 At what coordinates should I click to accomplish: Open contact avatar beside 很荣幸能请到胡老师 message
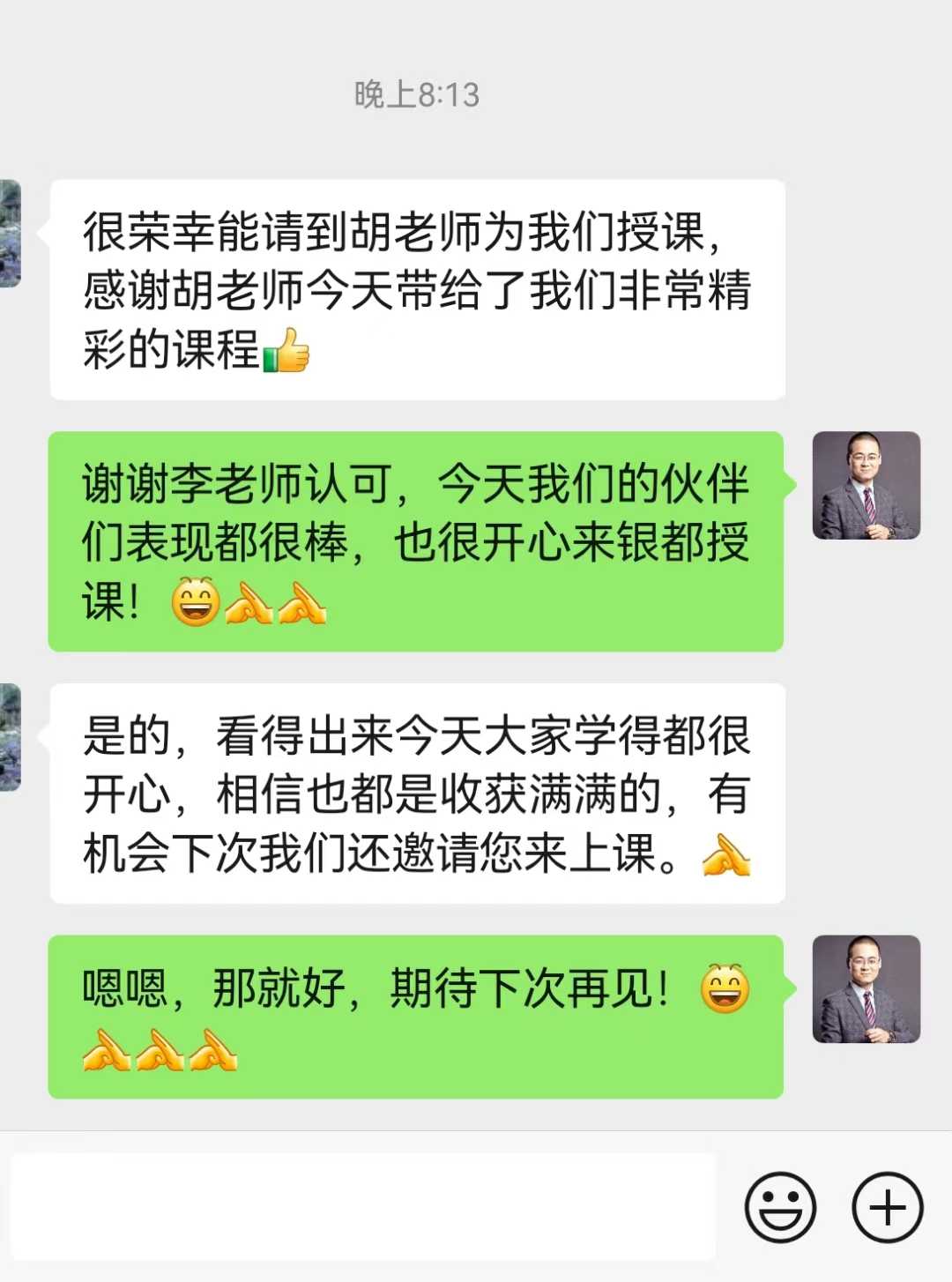click(x=11, y=234)
